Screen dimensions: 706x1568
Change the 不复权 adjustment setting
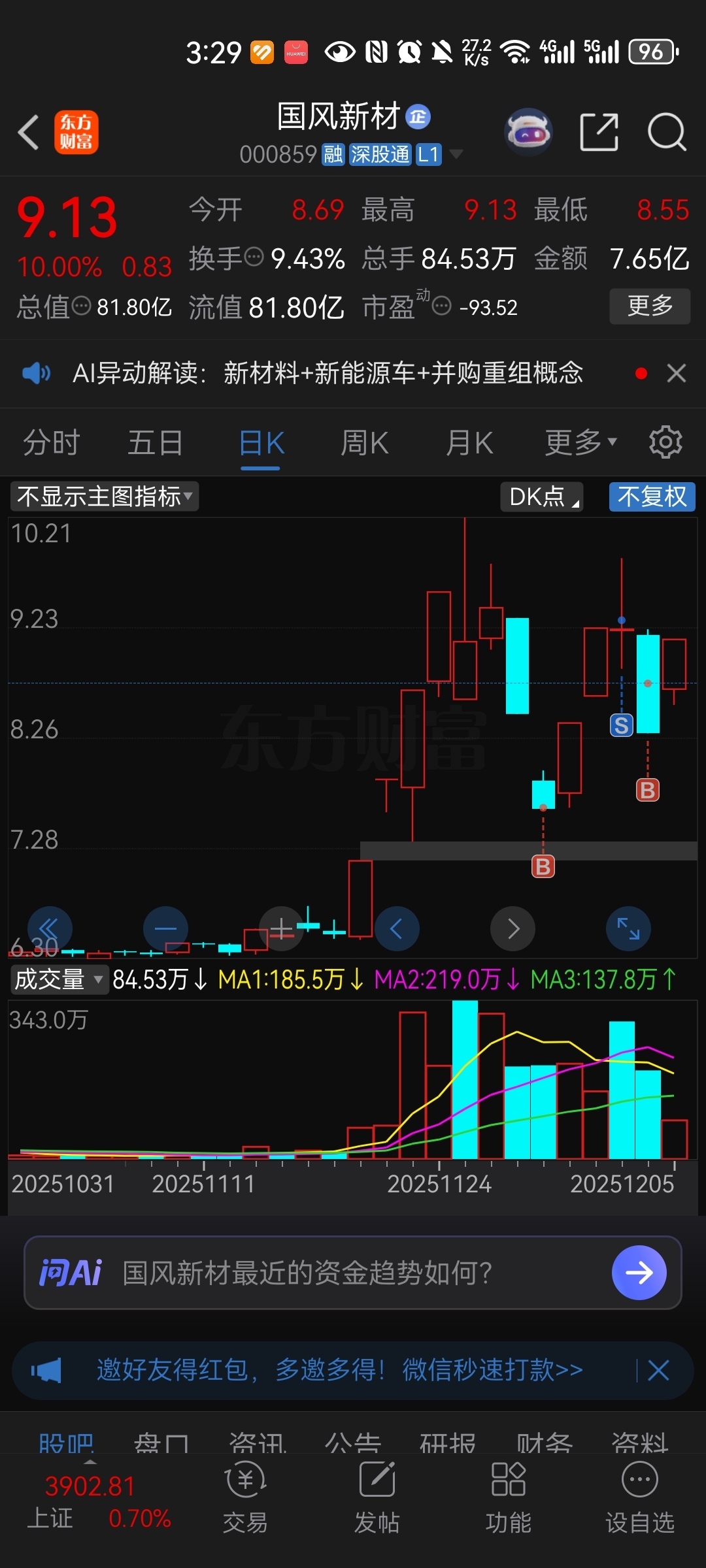pyautogui.click(x=652, y=497)
